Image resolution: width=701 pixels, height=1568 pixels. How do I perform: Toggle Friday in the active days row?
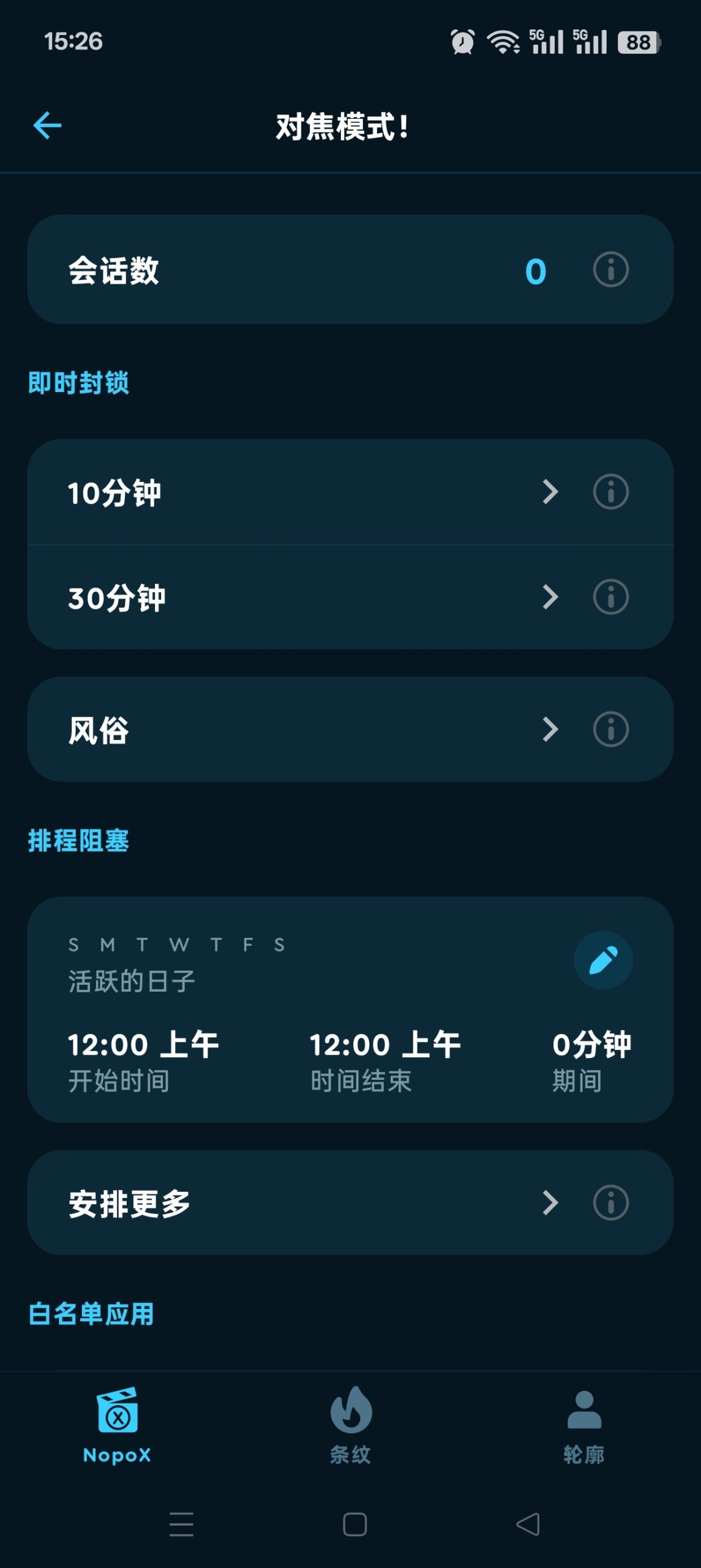(249, 944)
